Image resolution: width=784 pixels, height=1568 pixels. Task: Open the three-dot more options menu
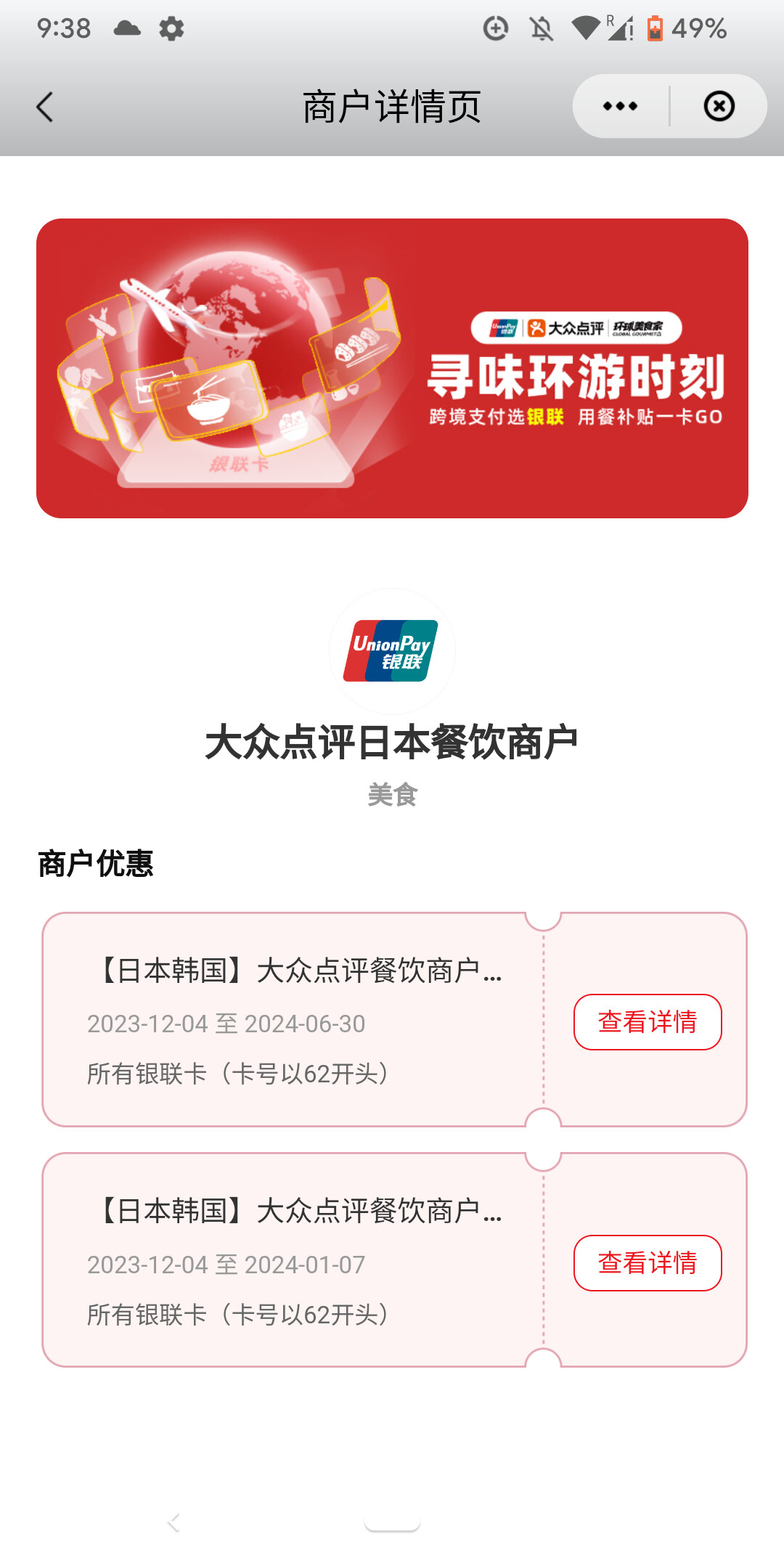click(621, 107)
